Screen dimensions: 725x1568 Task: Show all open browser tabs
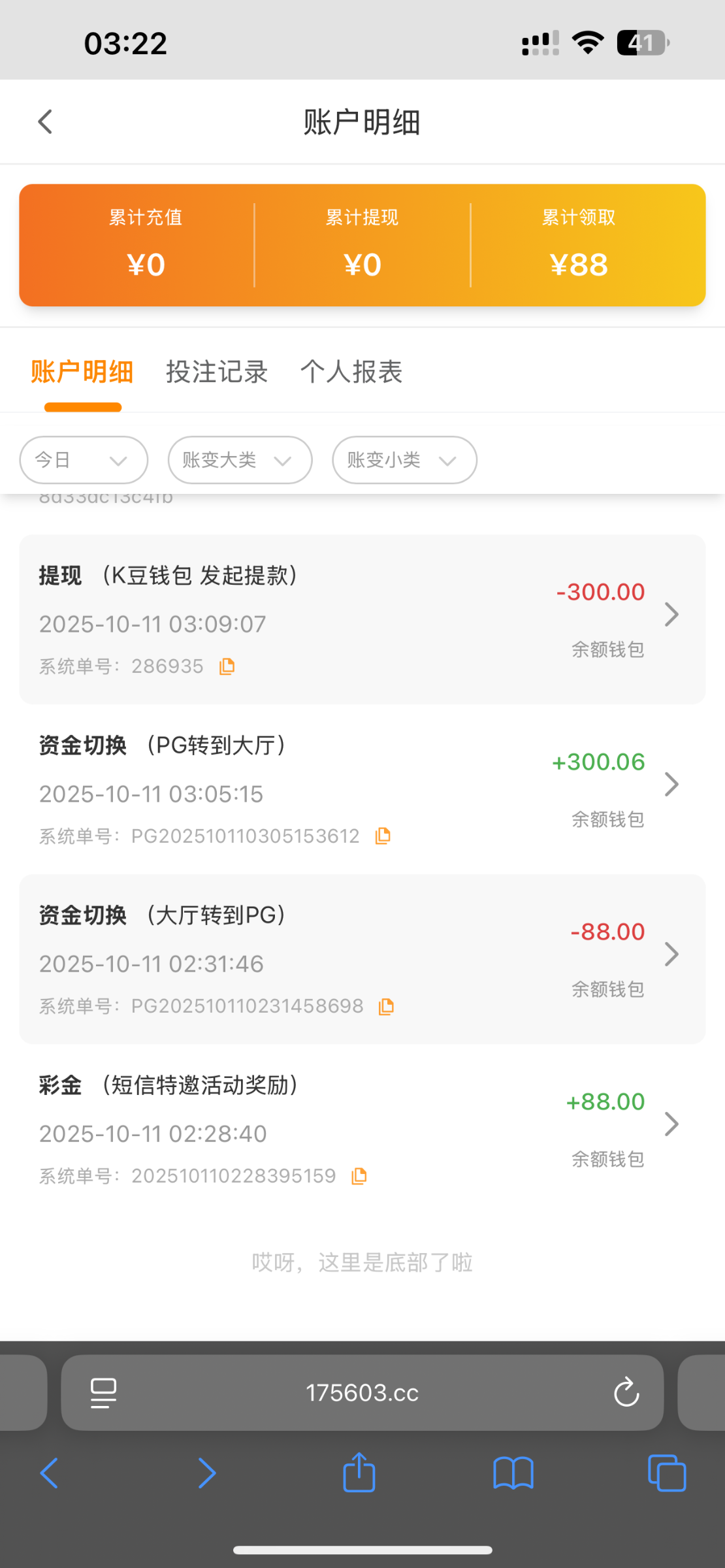click(666, 1473)
